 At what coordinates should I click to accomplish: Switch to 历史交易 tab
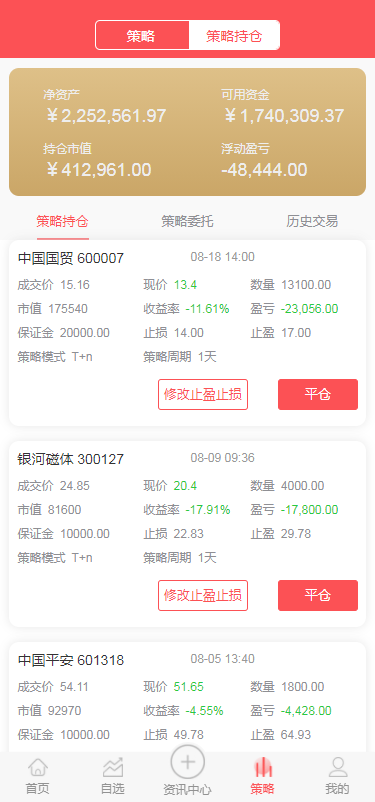point(312,221)
